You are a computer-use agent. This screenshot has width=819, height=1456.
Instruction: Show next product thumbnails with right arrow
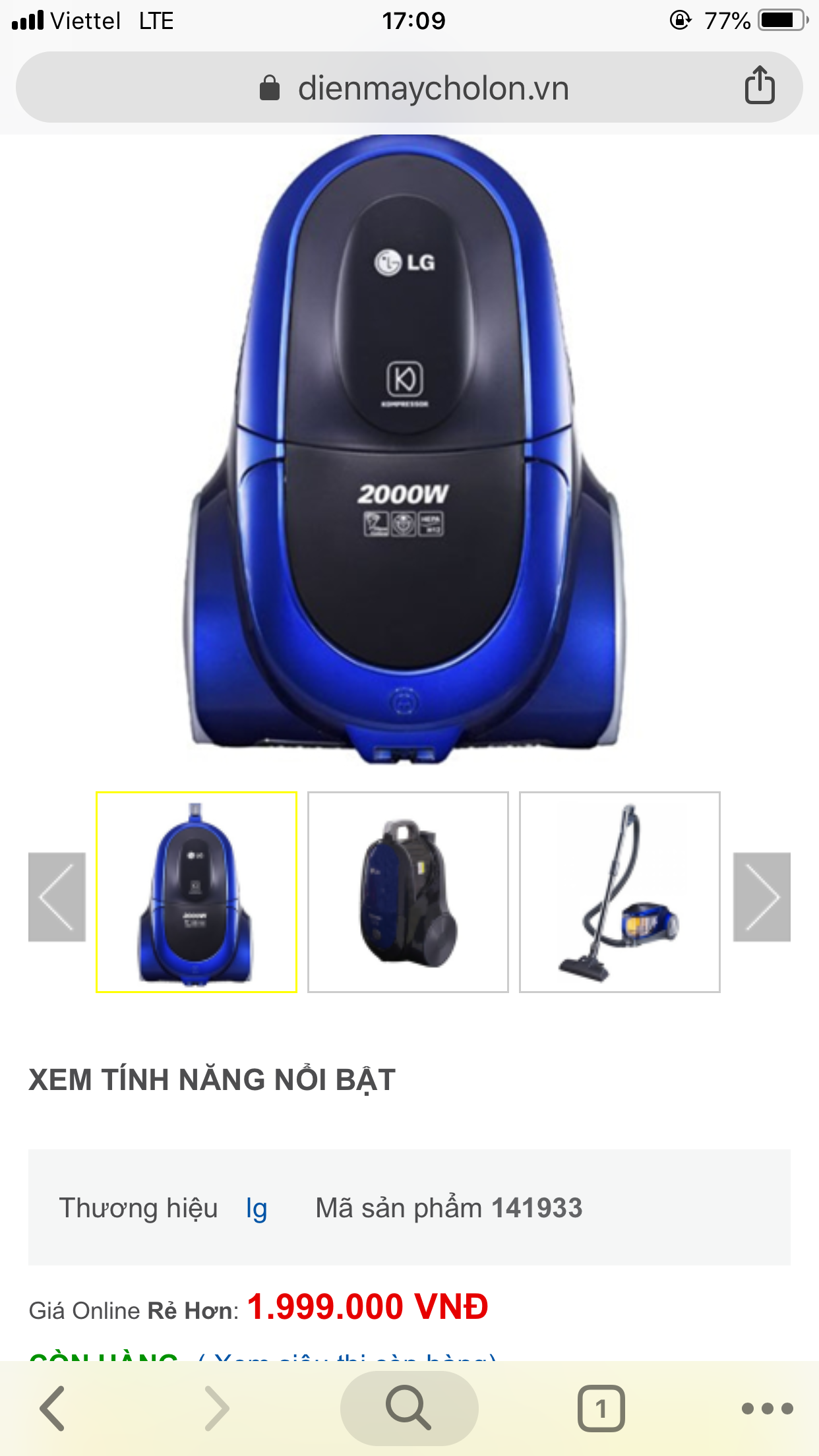[x=762, y=897]
